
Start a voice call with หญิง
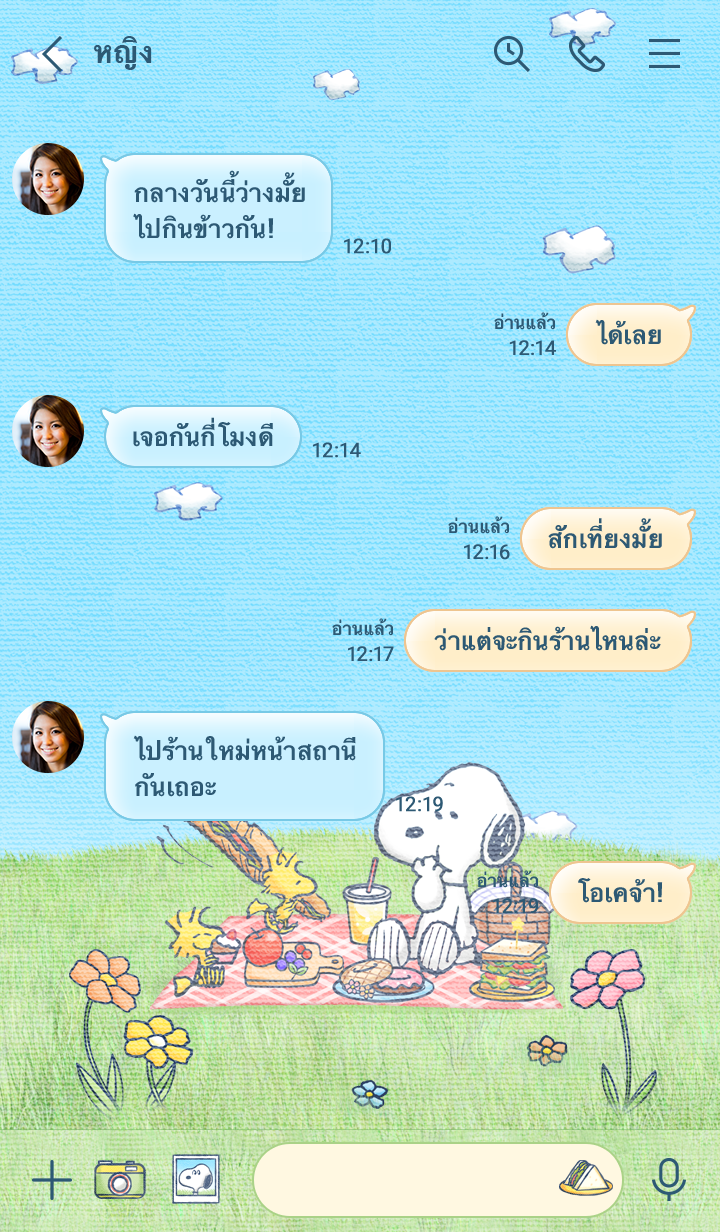pyautogui.click(x=587, y=54)
